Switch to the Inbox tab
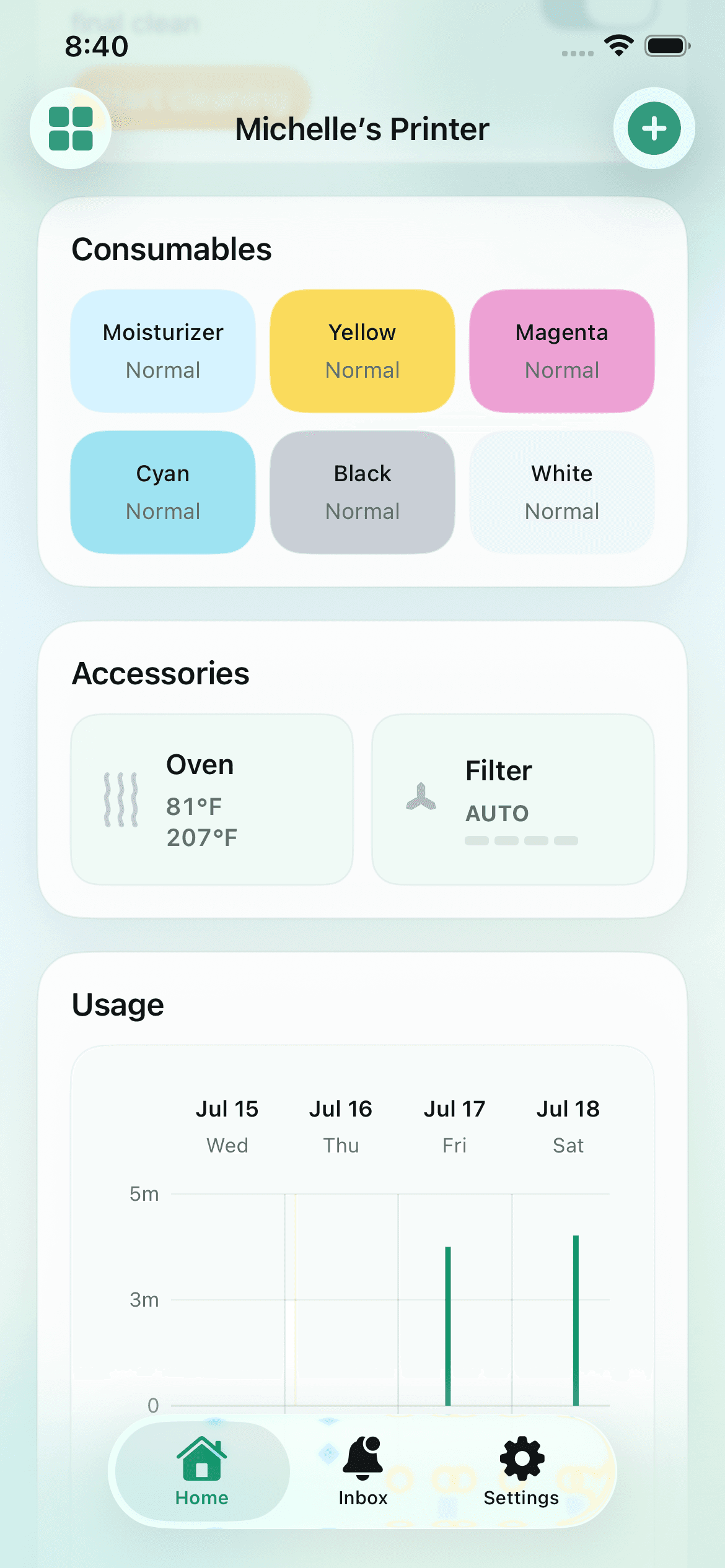The image size is (725, 1568). (362, 1471)
